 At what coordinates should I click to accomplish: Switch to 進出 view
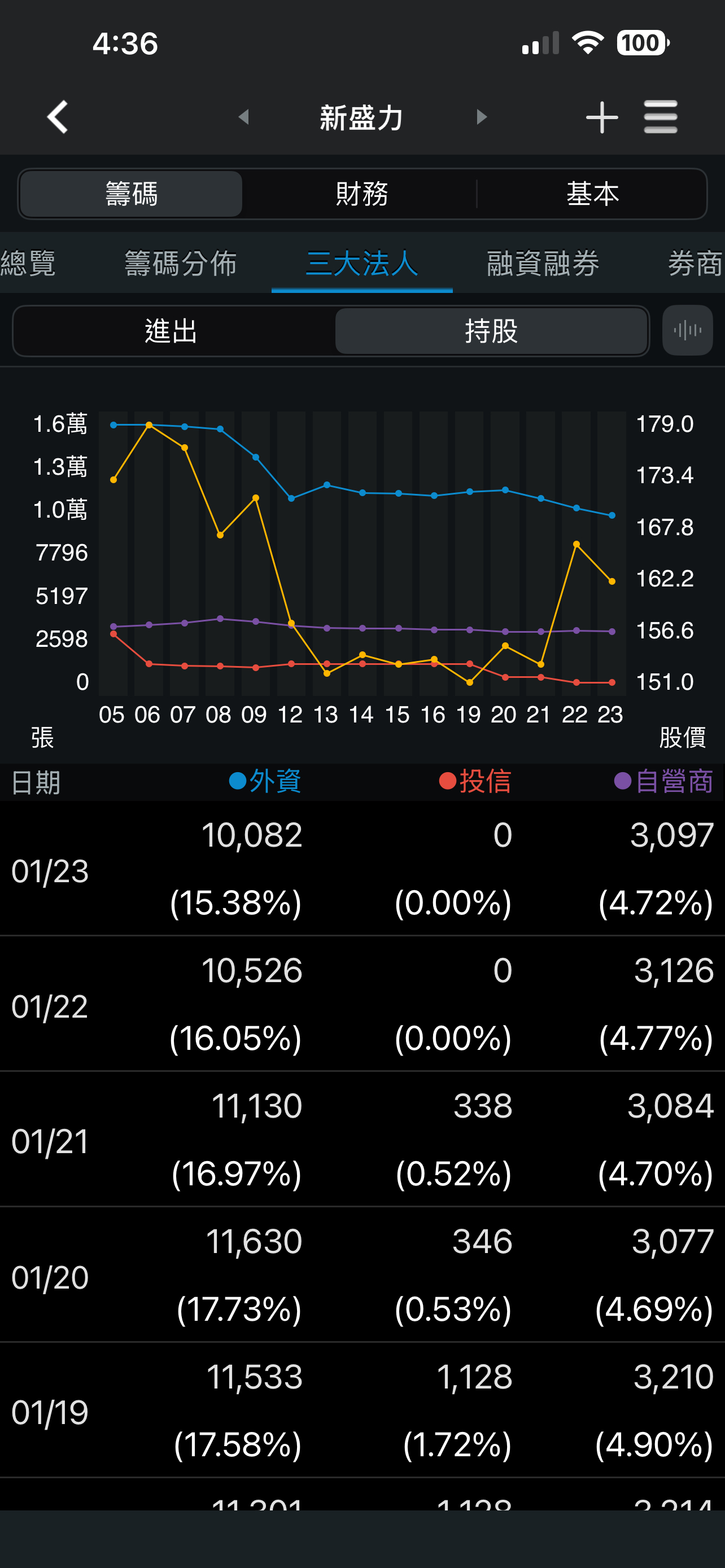(x=171, y=331)
